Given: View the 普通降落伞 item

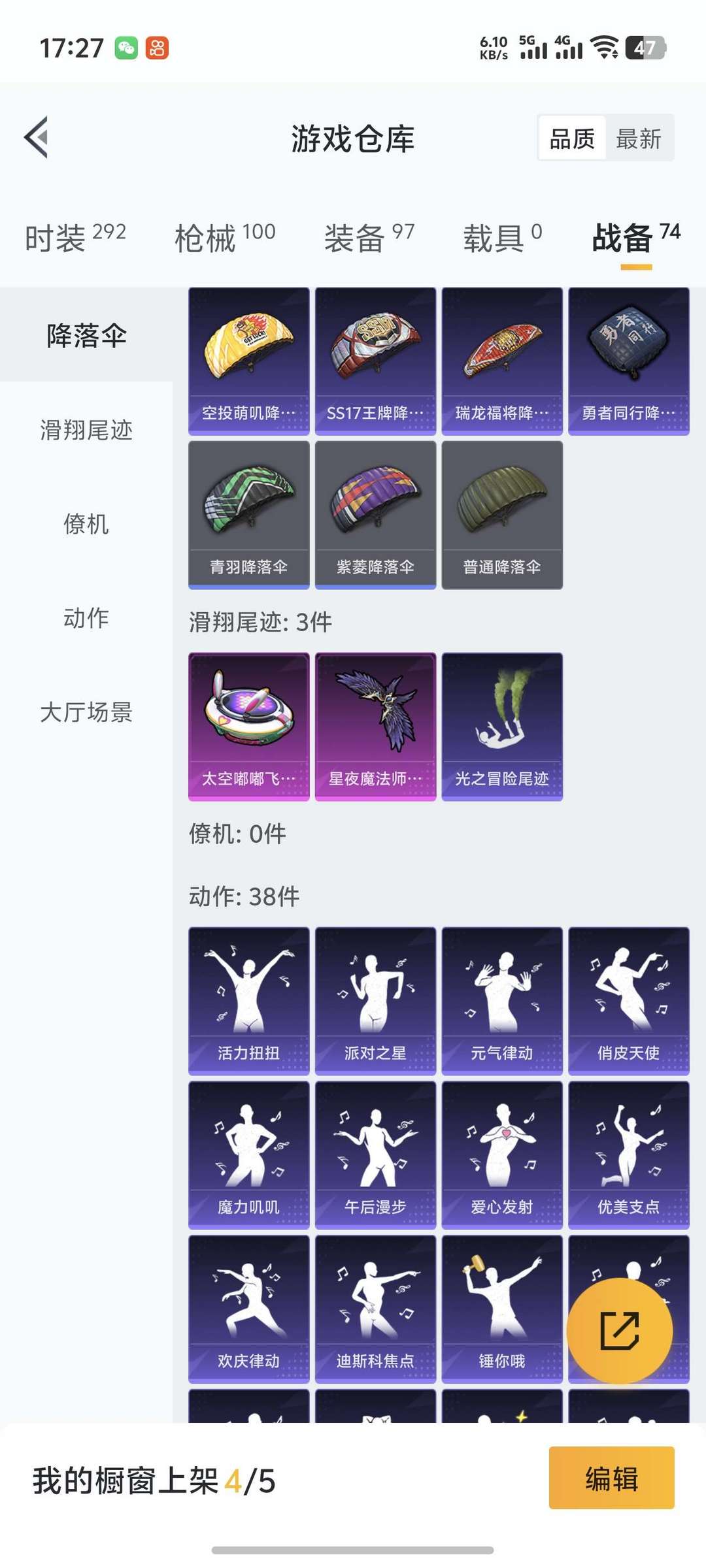Looking at the screenshot, I should [502, 515].
